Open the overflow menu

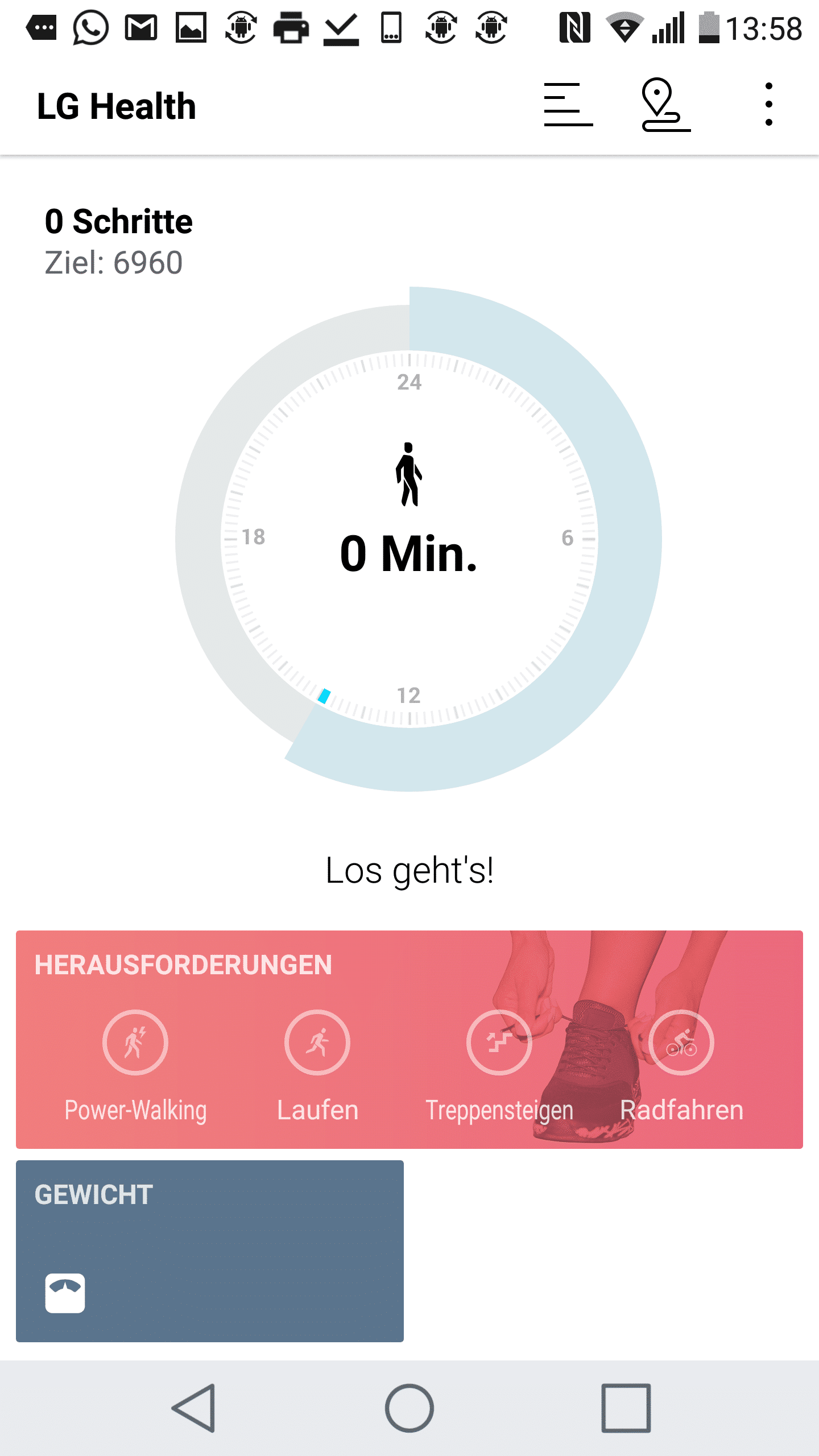tap(768, 105)
